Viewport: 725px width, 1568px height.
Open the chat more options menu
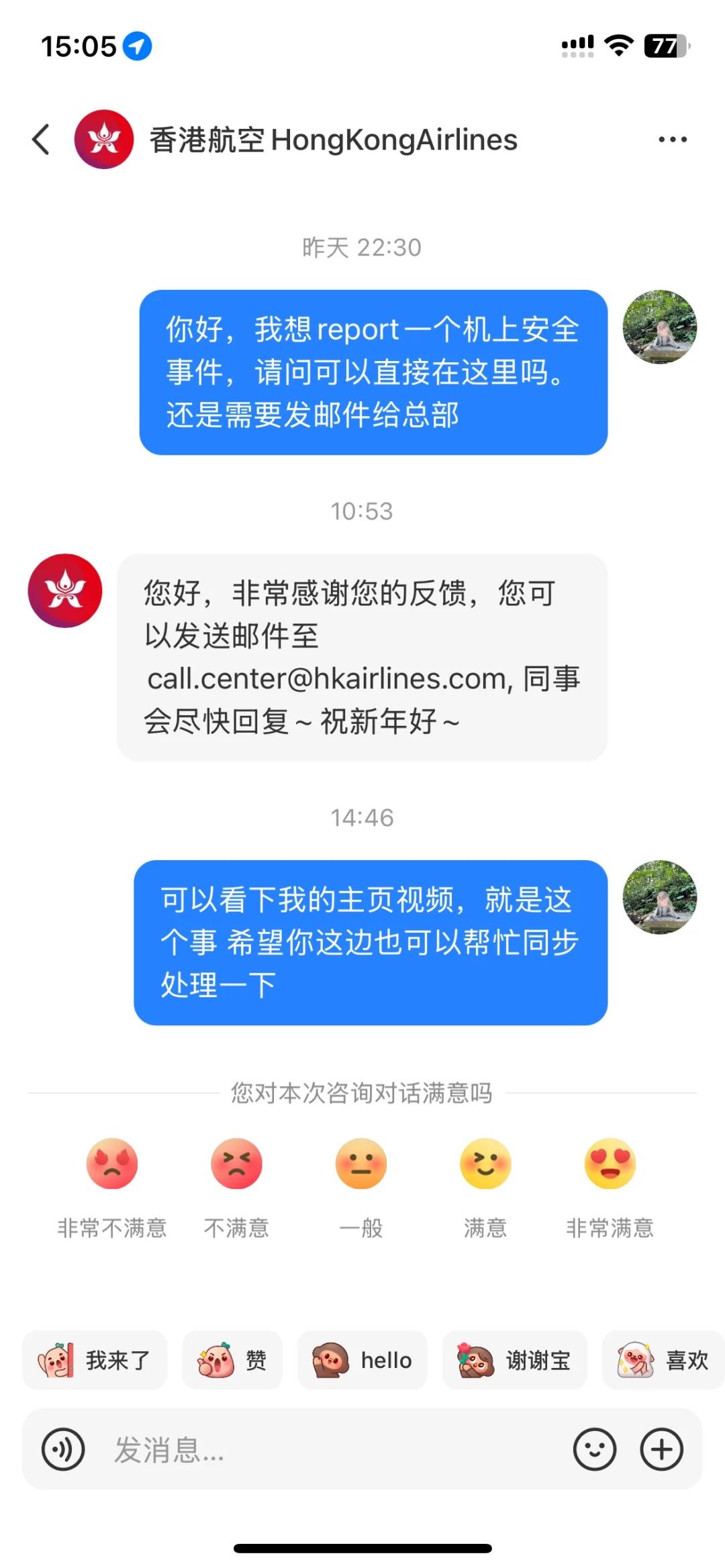(672, 139)
